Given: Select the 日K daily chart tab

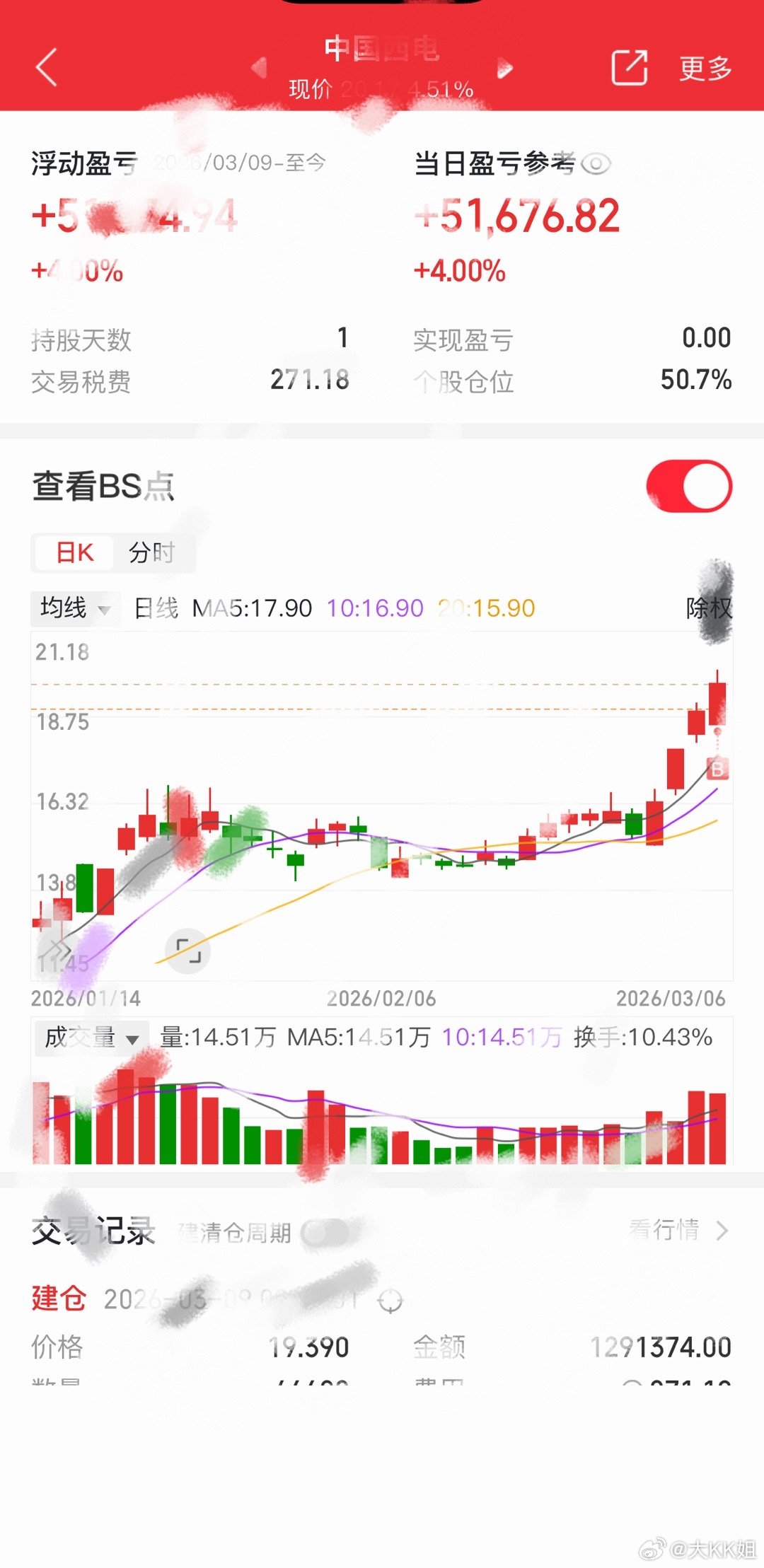Looking at the screenshot, I should coord(75,553).
